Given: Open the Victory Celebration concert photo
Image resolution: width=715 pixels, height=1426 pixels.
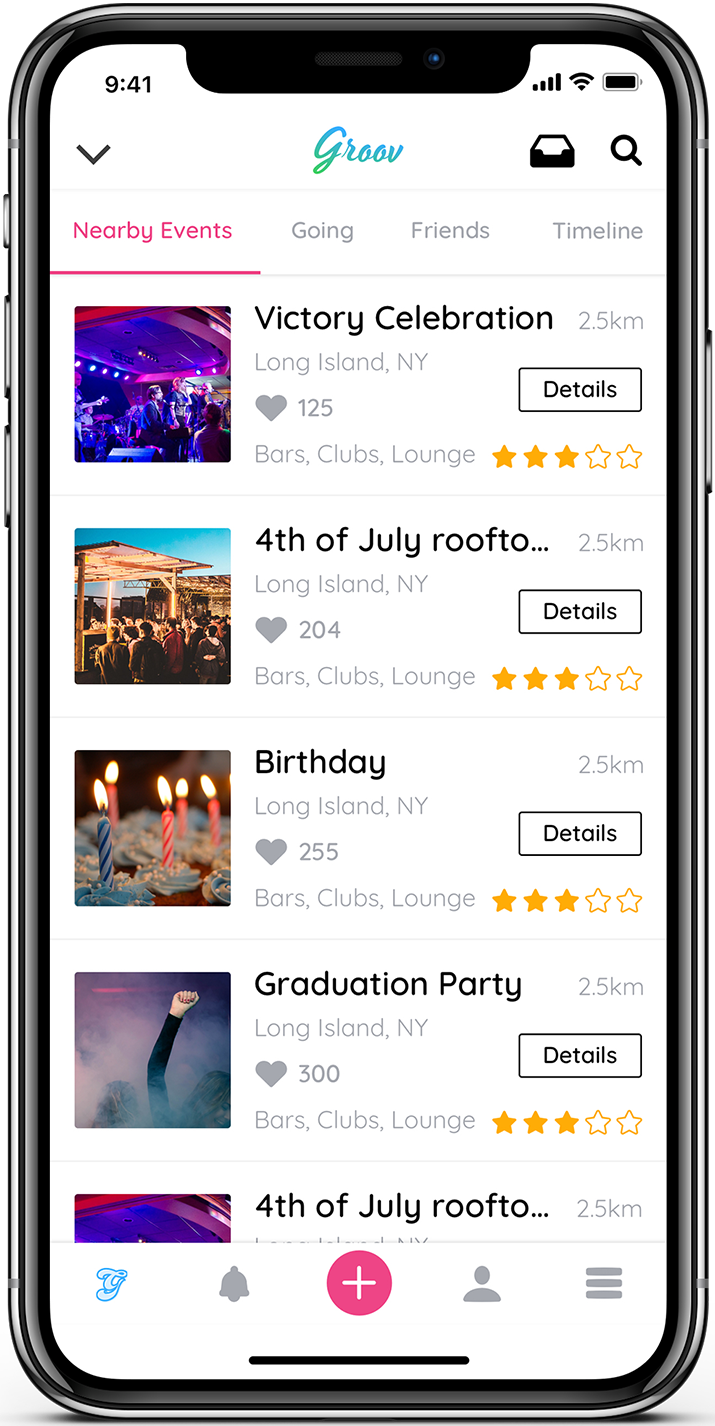Looking at the screenshot, I should click(x=153, y=384).
